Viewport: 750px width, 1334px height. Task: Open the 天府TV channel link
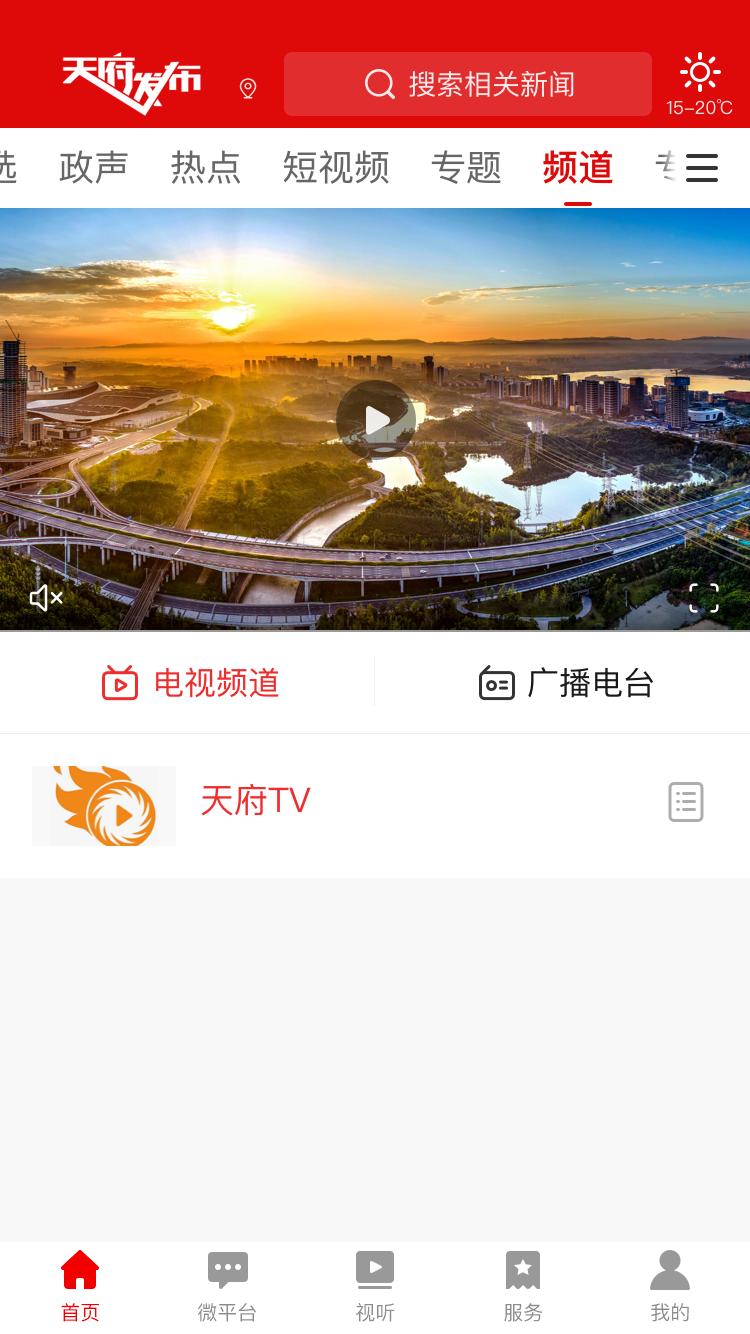click(256, 800)
